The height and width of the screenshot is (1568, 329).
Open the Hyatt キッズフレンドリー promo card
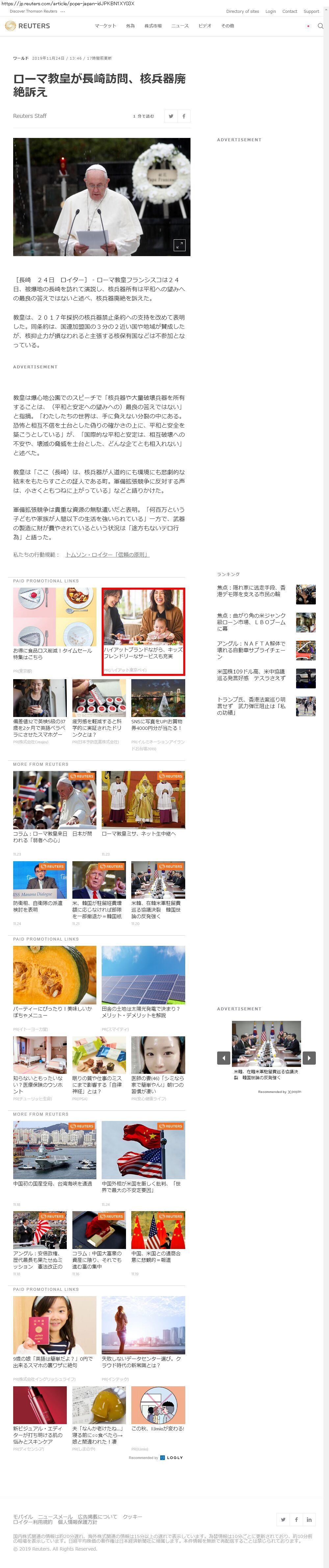pyautogui.click(x=143, y=631)
